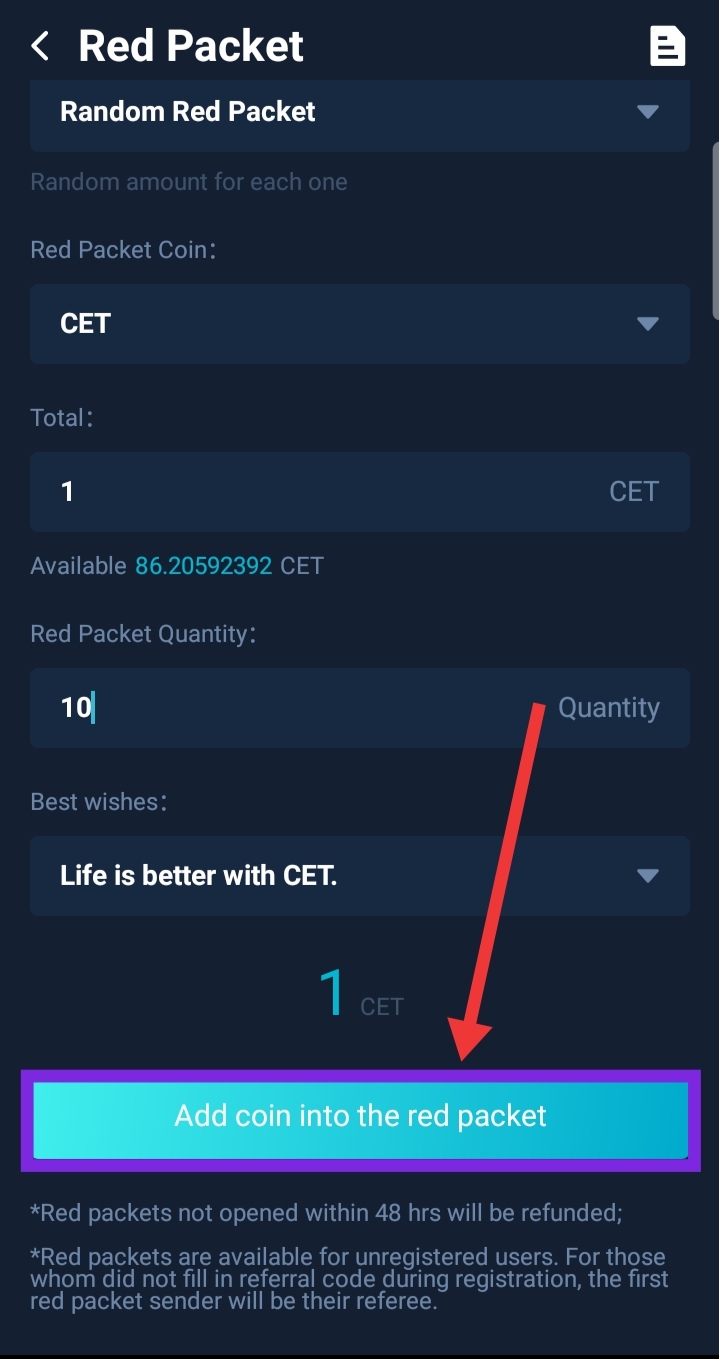
Task: Tap Add coin into the red packet
Action: [x=360, y=1117]
